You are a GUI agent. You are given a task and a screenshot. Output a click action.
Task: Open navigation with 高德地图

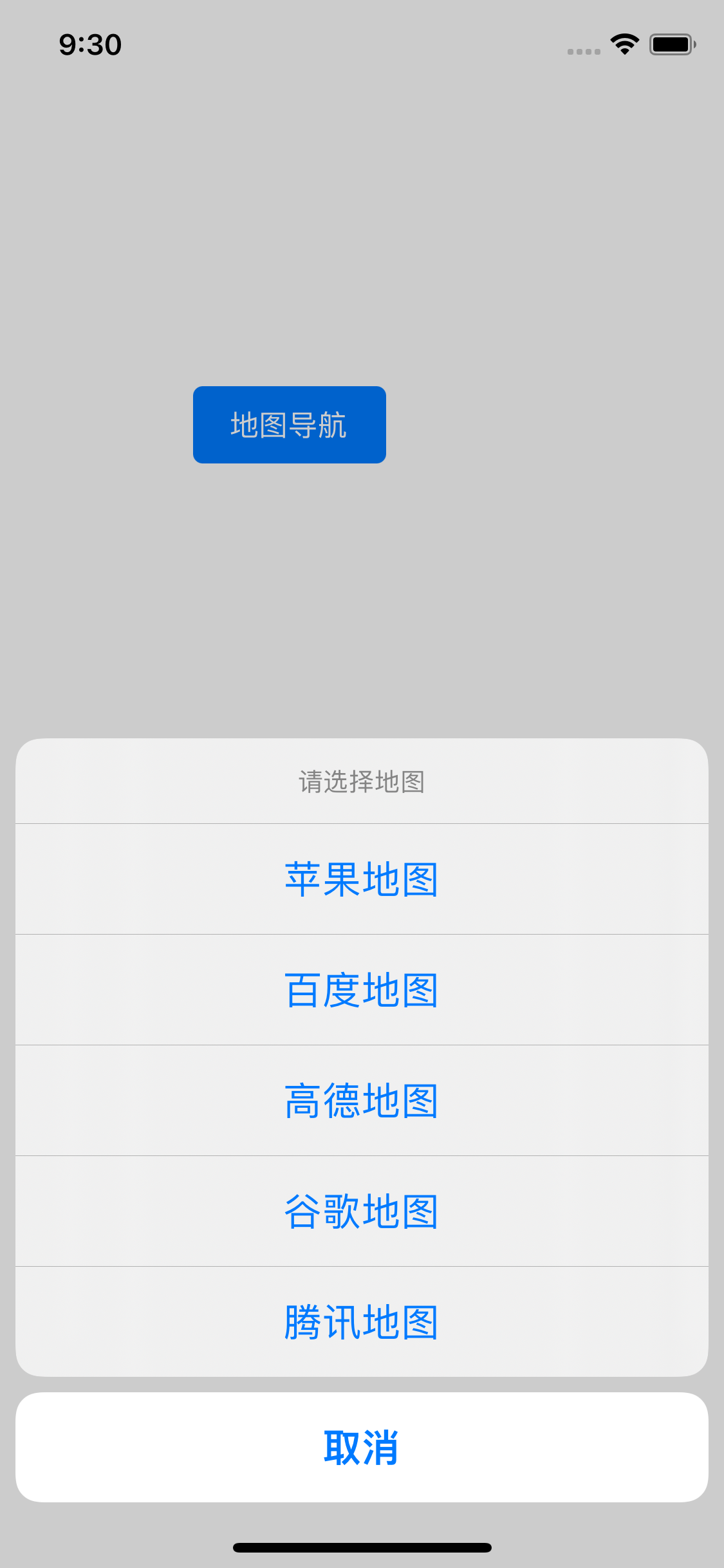pyautogui.click(x=362, y=1101)
